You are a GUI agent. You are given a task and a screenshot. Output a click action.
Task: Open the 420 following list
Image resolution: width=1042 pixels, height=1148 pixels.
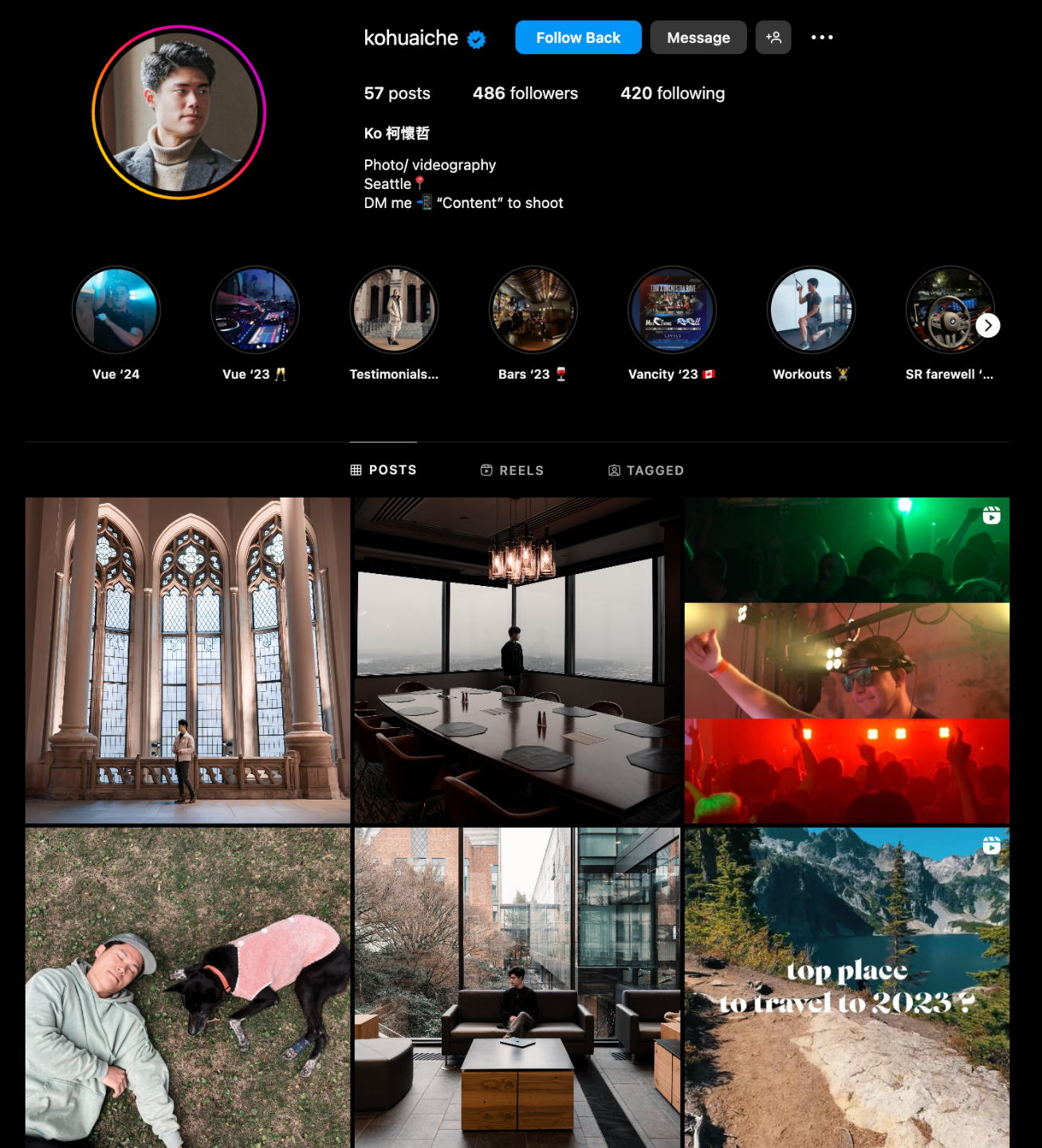click(x=672, y=93)
